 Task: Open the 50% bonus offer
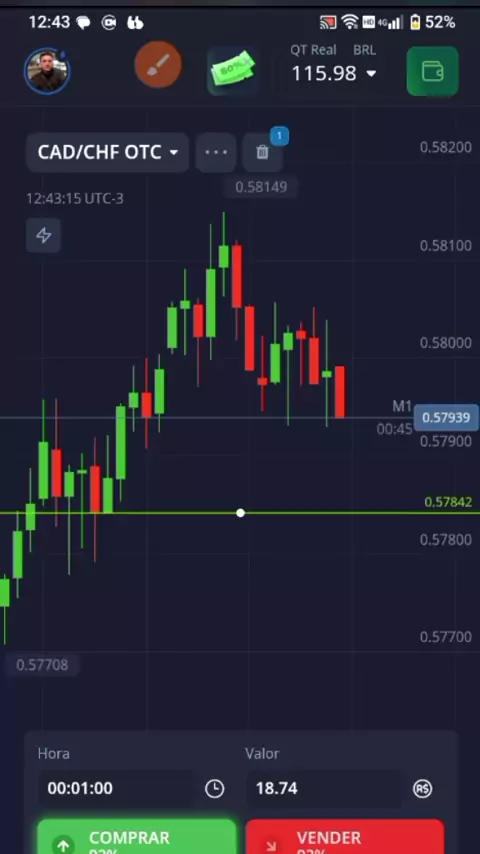click(x=232, y=71)
